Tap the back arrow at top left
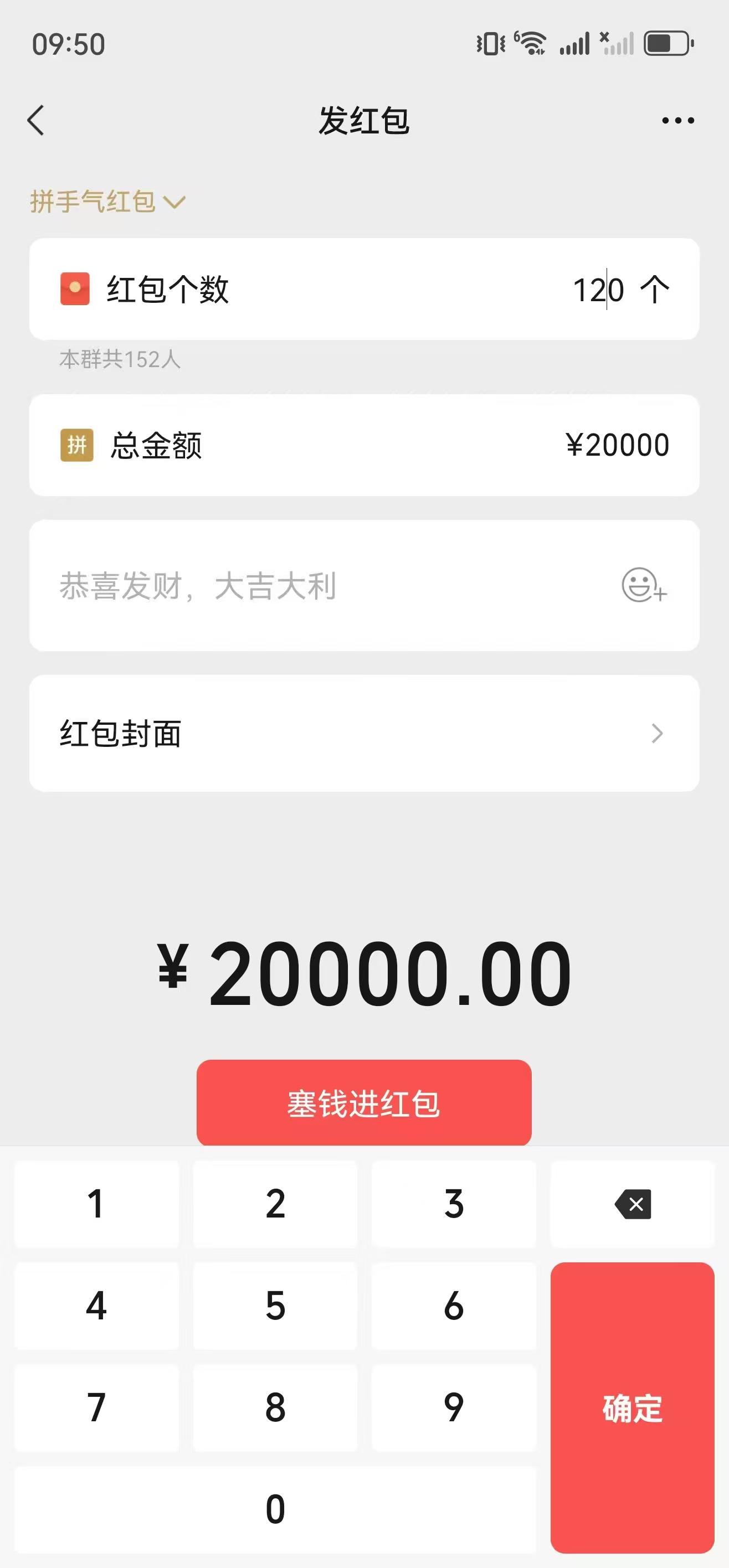This screenshot has width=729, height=1568. tap(37, 119)
